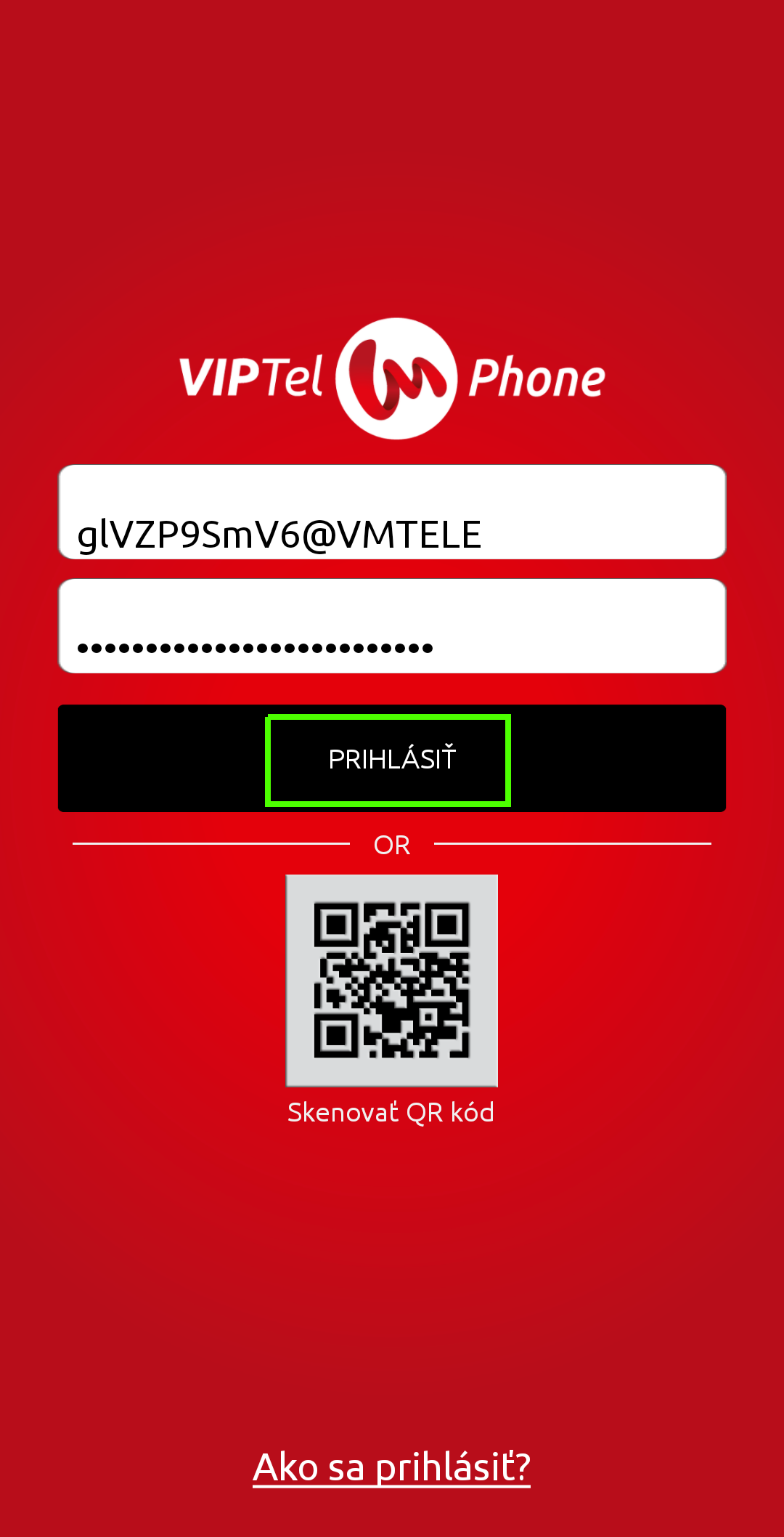
Task: Open the 'Ako sa prihlásiť?' help link
Action: point(392,1467)
